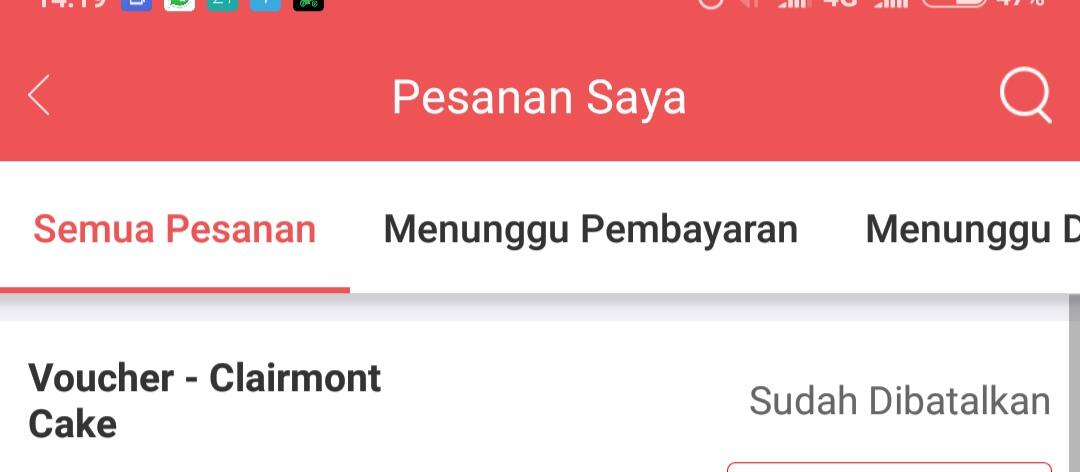The width and height of the screenshot is (1080, 472).
Task: Switch to the Menunggu Pembayaran tab
Action: click(x=590, y=229)
